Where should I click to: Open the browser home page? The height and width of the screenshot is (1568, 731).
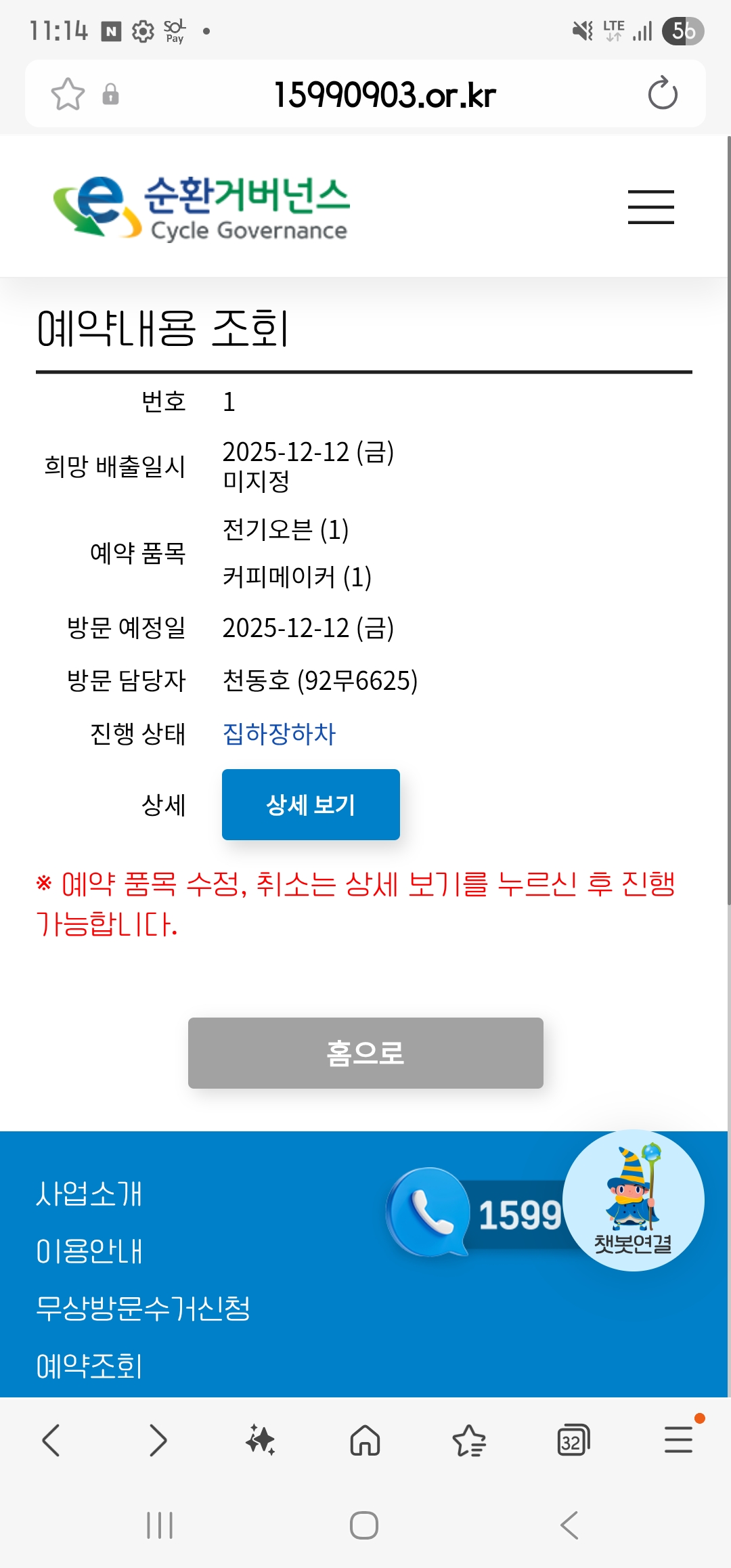365,1440
